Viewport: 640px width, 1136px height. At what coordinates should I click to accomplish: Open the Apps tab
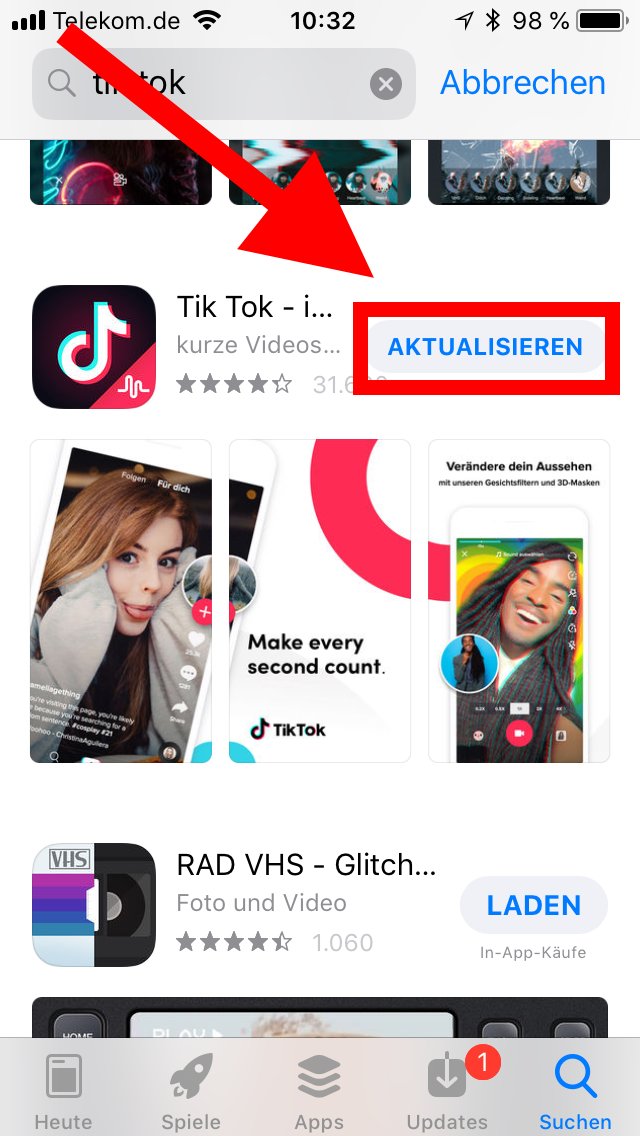click(319, 1092)
